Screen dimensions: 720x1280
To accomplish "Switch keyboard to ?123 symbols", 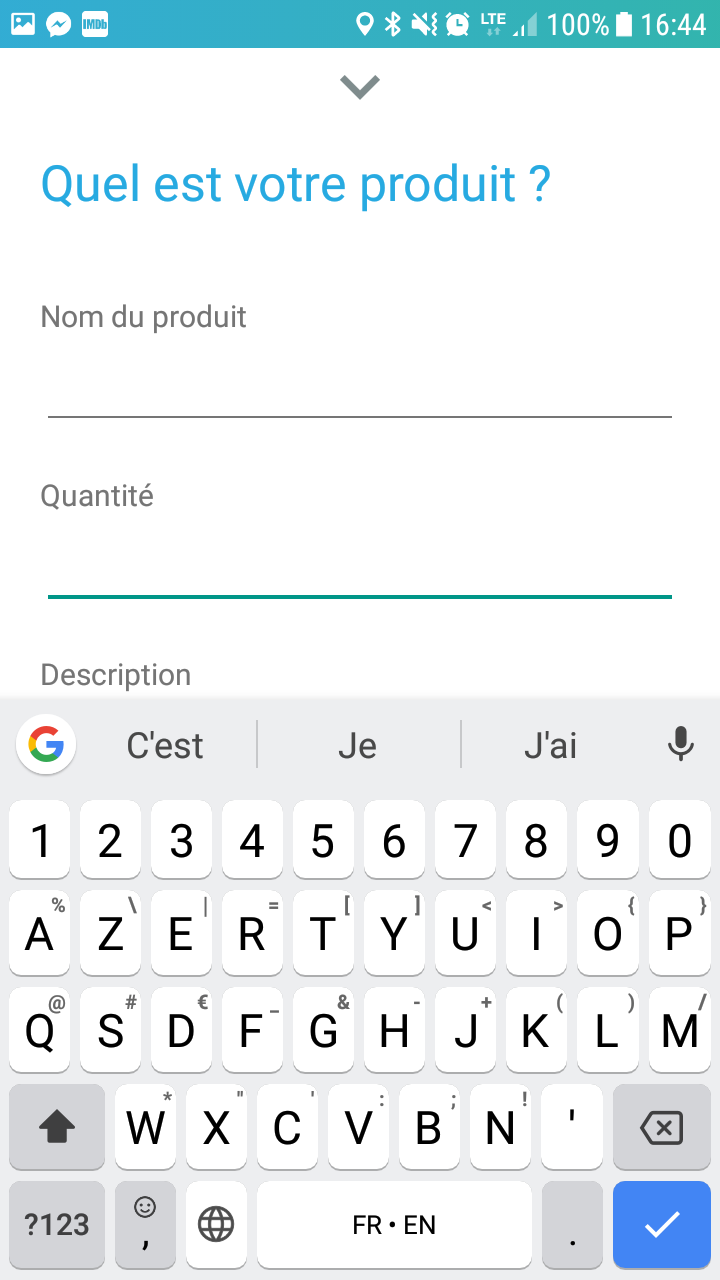I will pos(57,1224).
